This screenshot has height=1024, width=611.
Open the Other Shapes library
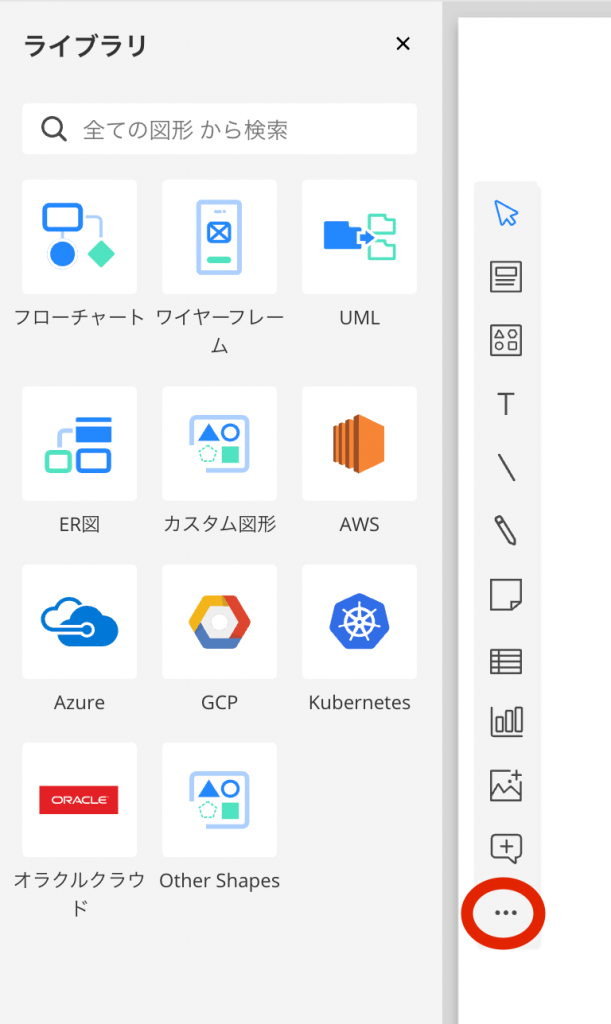coord(219,800)
